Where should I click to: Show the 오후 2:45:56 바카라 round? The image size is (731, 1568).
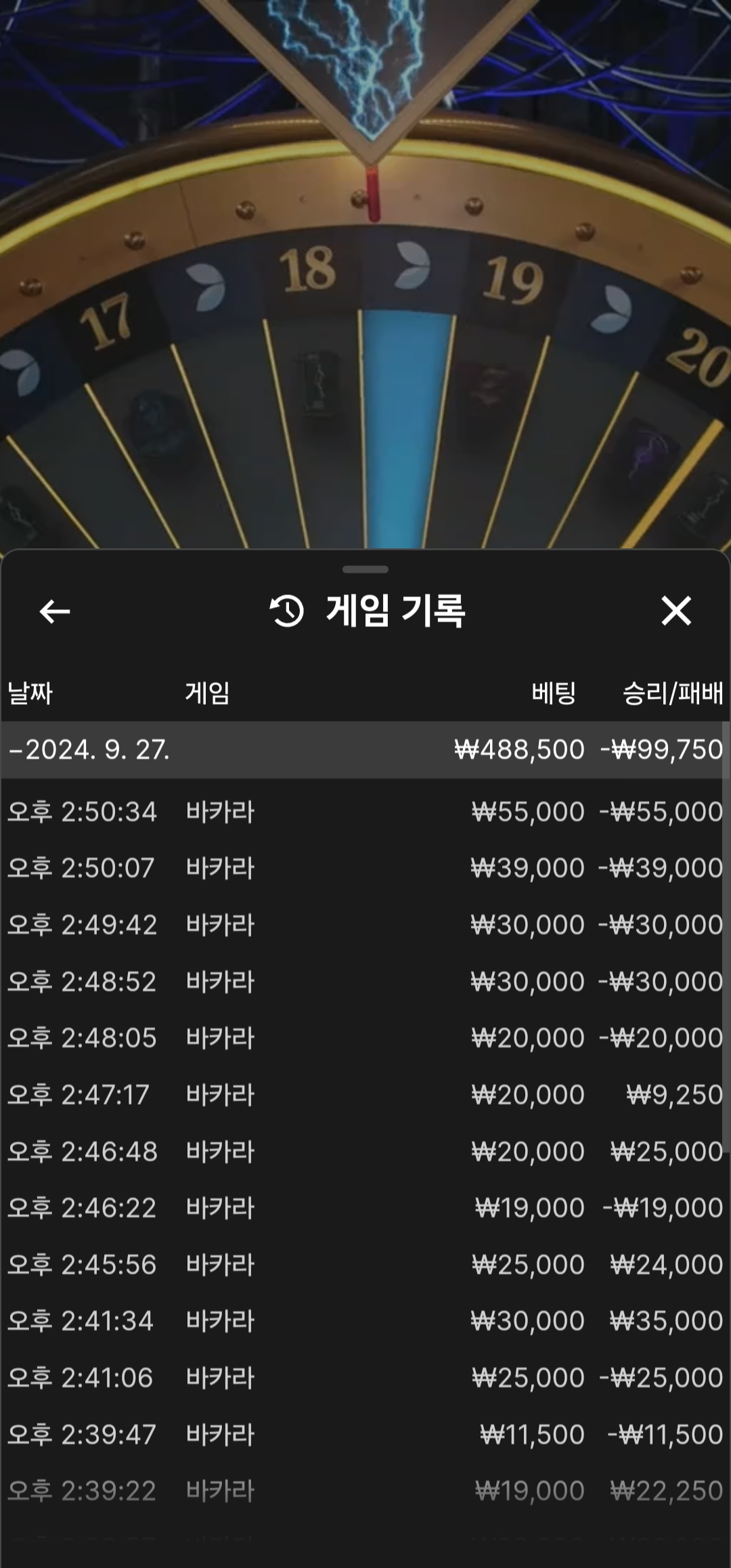click(365, 1265)
